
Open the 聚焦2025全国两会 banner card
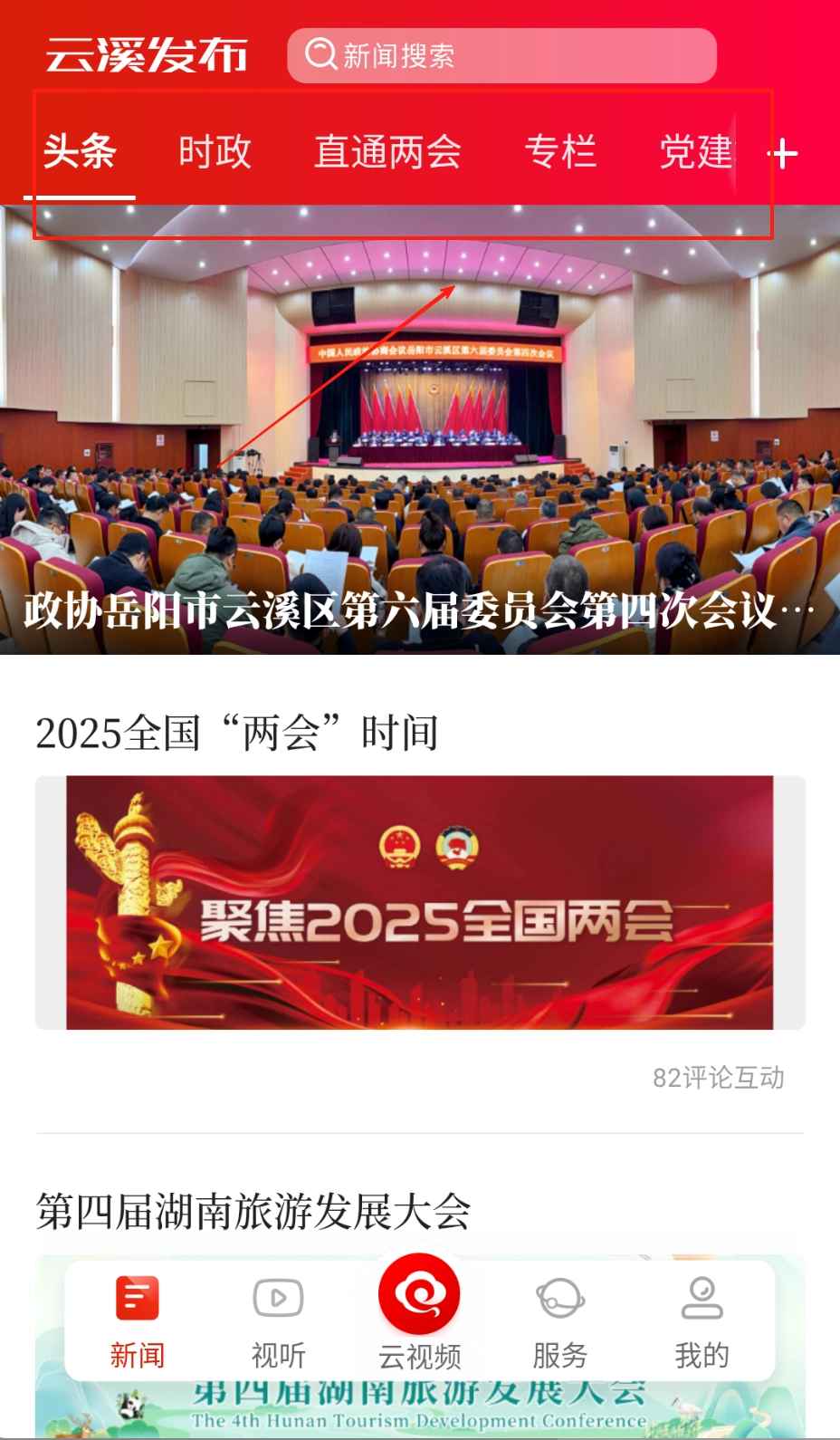coord(420,902)
